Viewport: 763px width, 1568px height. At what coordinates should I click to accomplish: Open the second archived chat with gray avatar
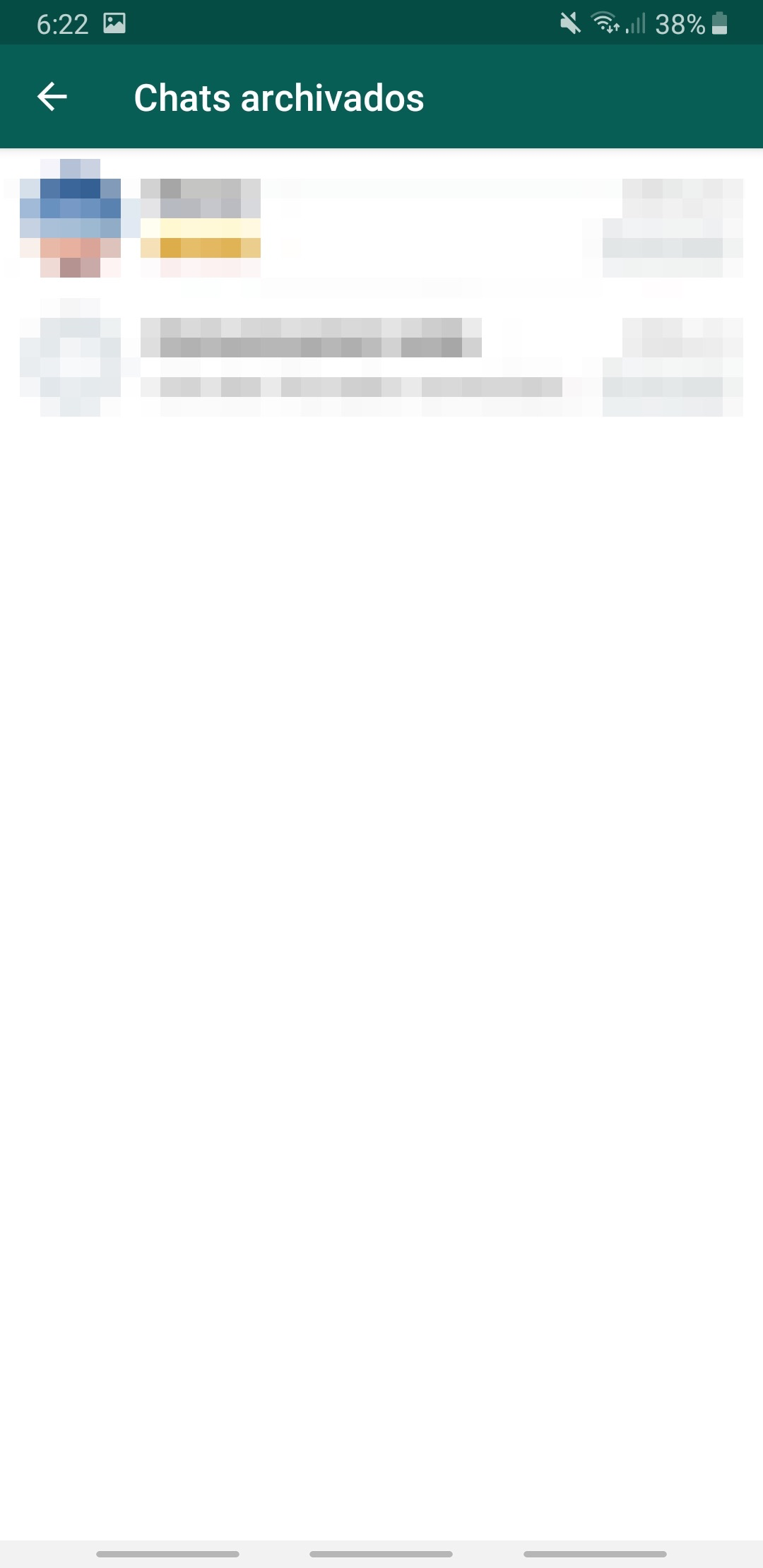coord(381,358)
